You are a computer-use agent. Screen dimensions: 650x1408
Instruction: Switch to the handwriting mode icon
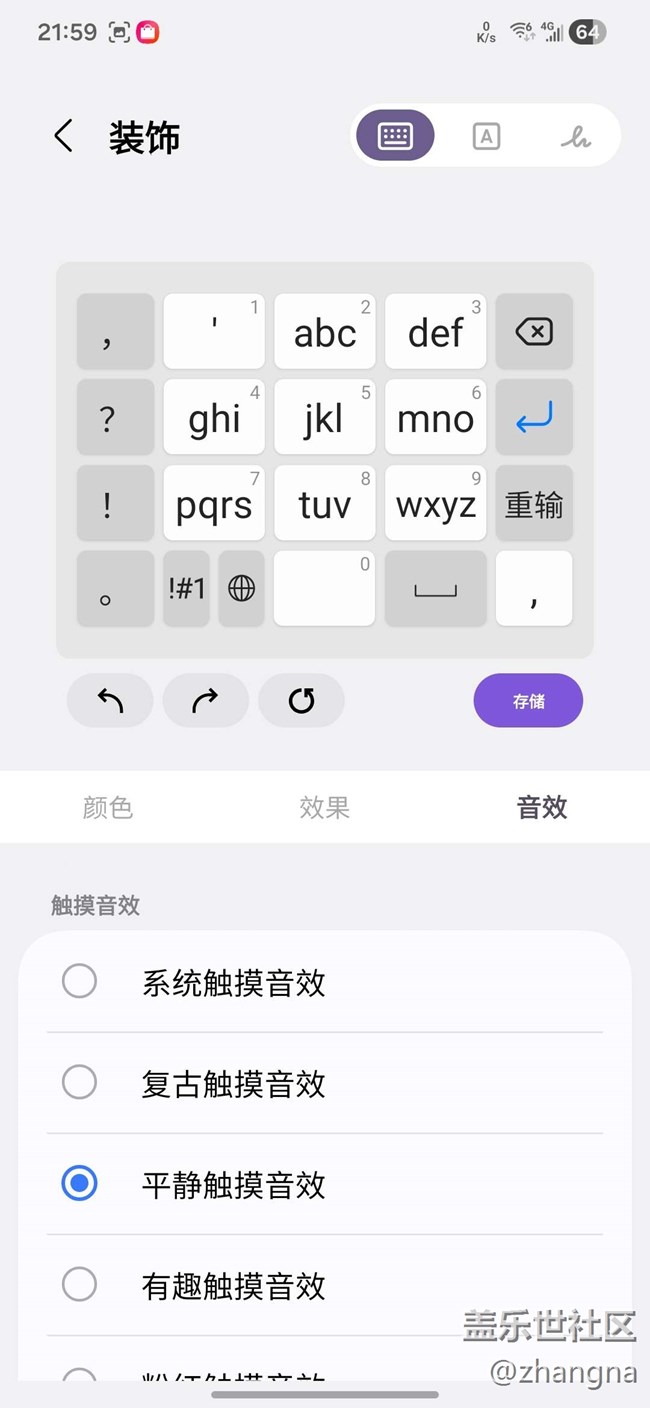(x=575, y=136)
